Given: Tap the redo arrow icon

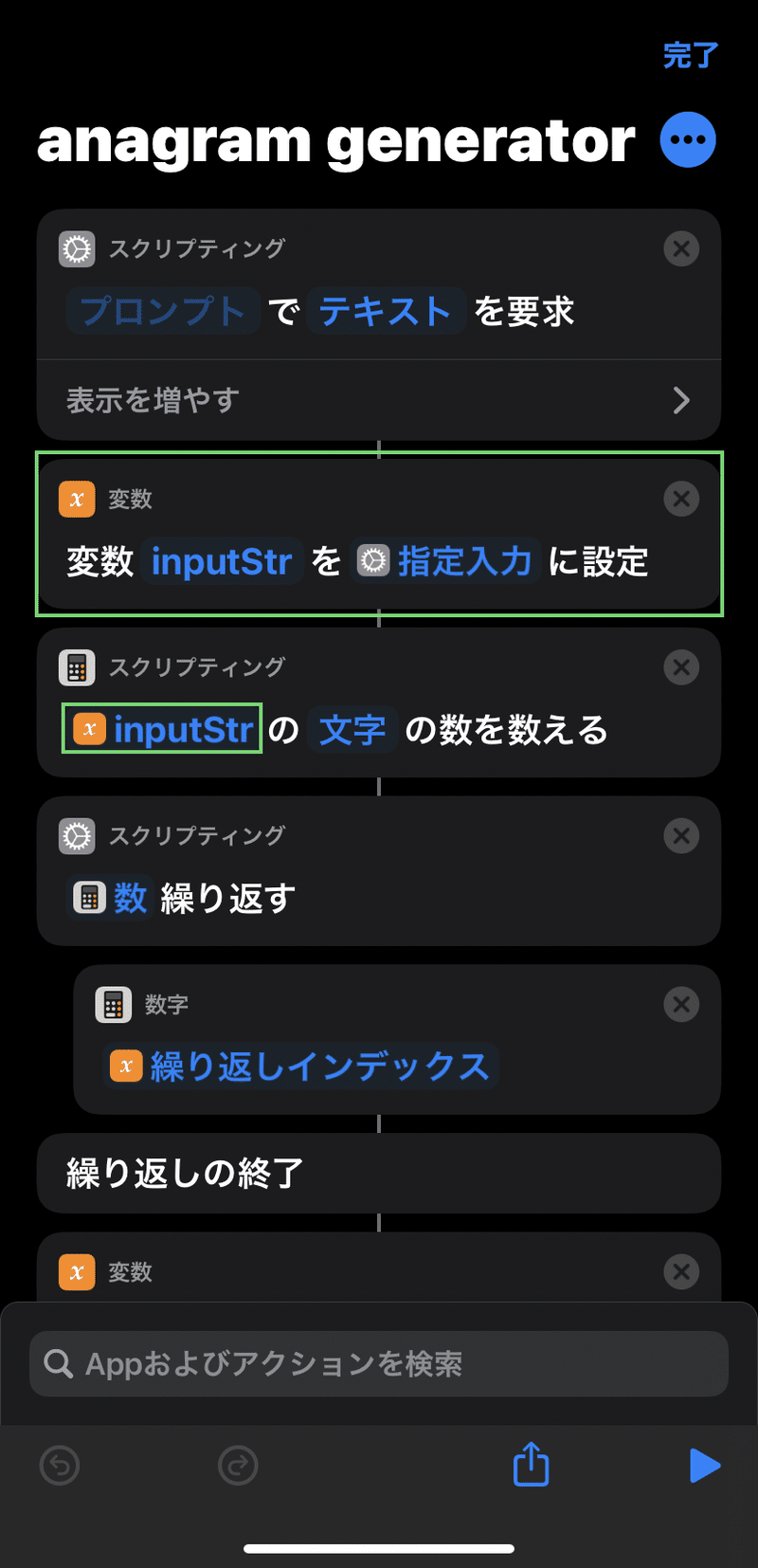Looking at the screenshot, I should pos(237,1466).
